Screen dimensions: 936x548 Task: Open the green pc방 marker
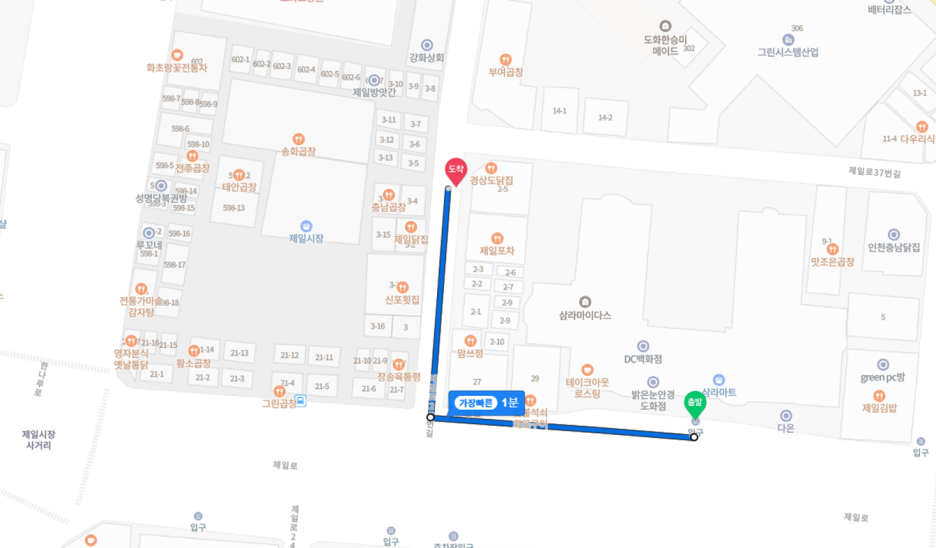coord(883,365)
